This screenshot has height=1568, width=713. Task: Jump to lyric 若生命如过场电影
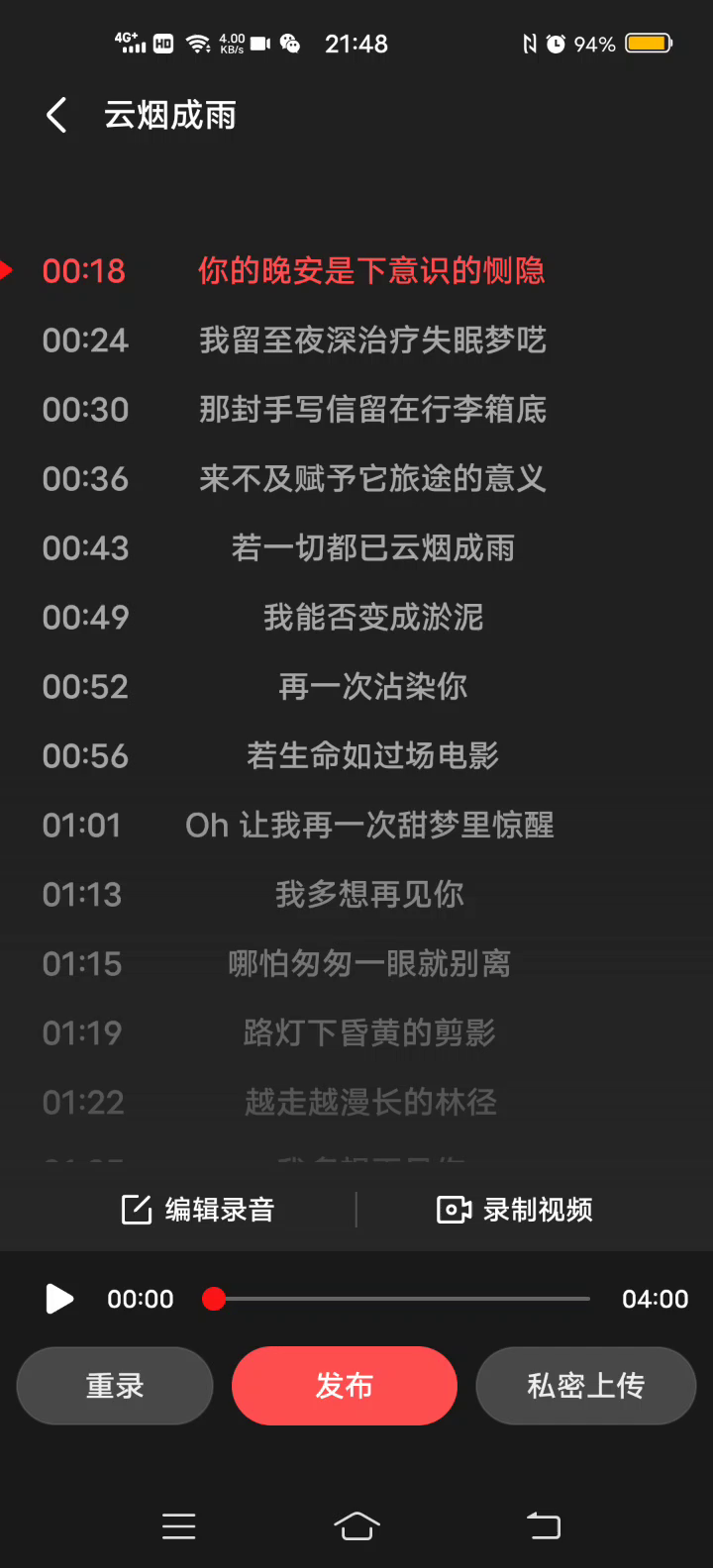click(x=372, y=756)
